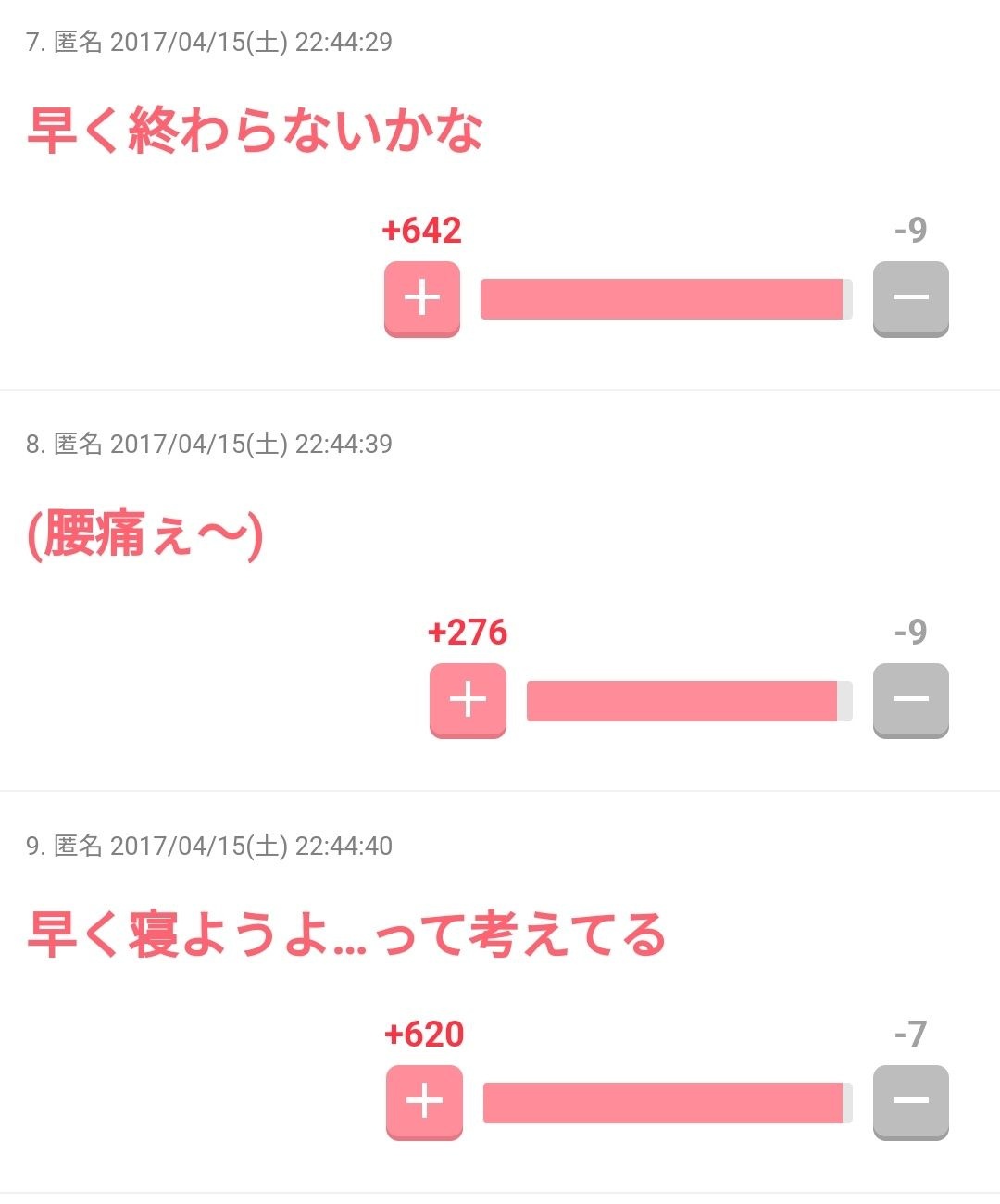The width and height of the screenshot is (1000, 1204).
Task: Give a minus vote to comment 9 "早く寝ようよ"
Action: tap(910, 1102)
